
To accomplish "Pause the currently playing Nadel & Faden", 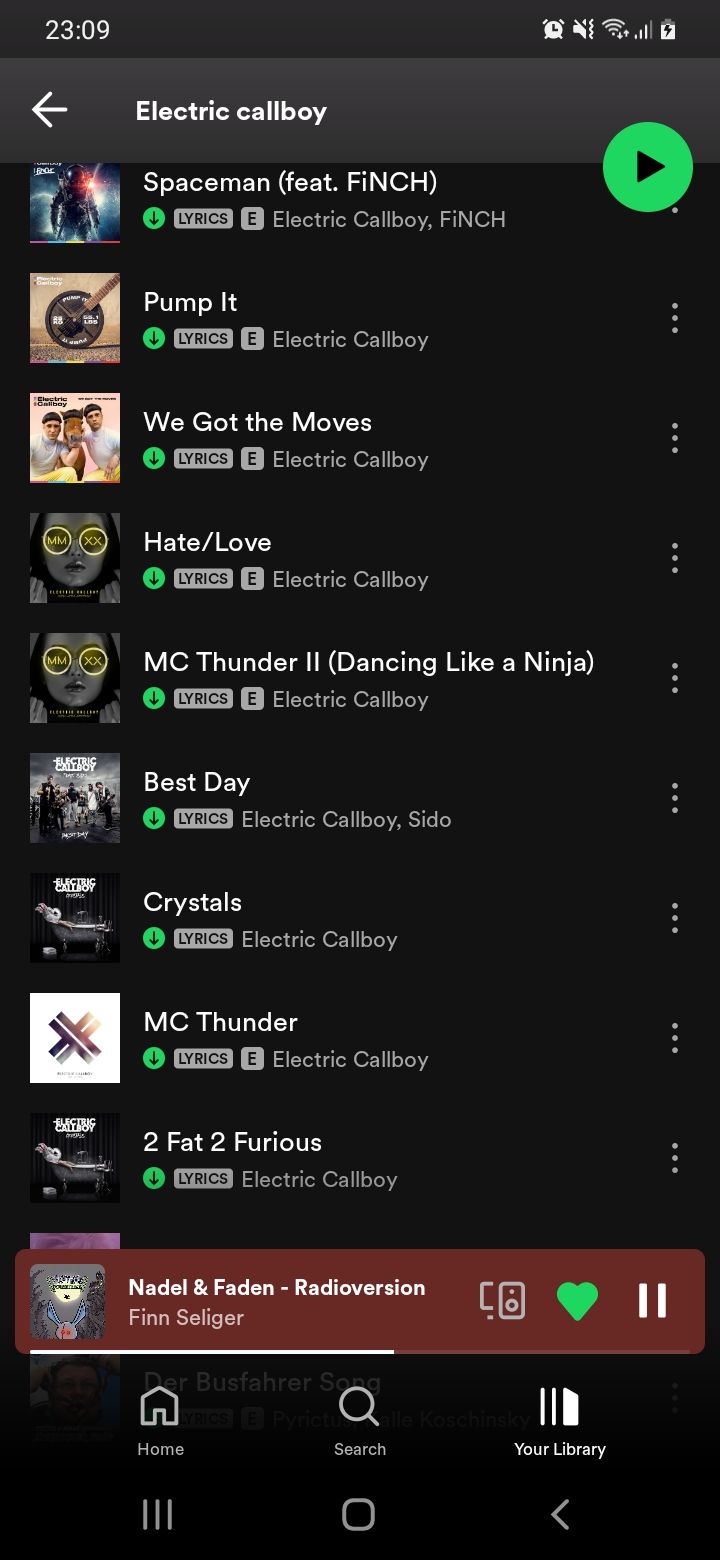I will [652, 1301].
